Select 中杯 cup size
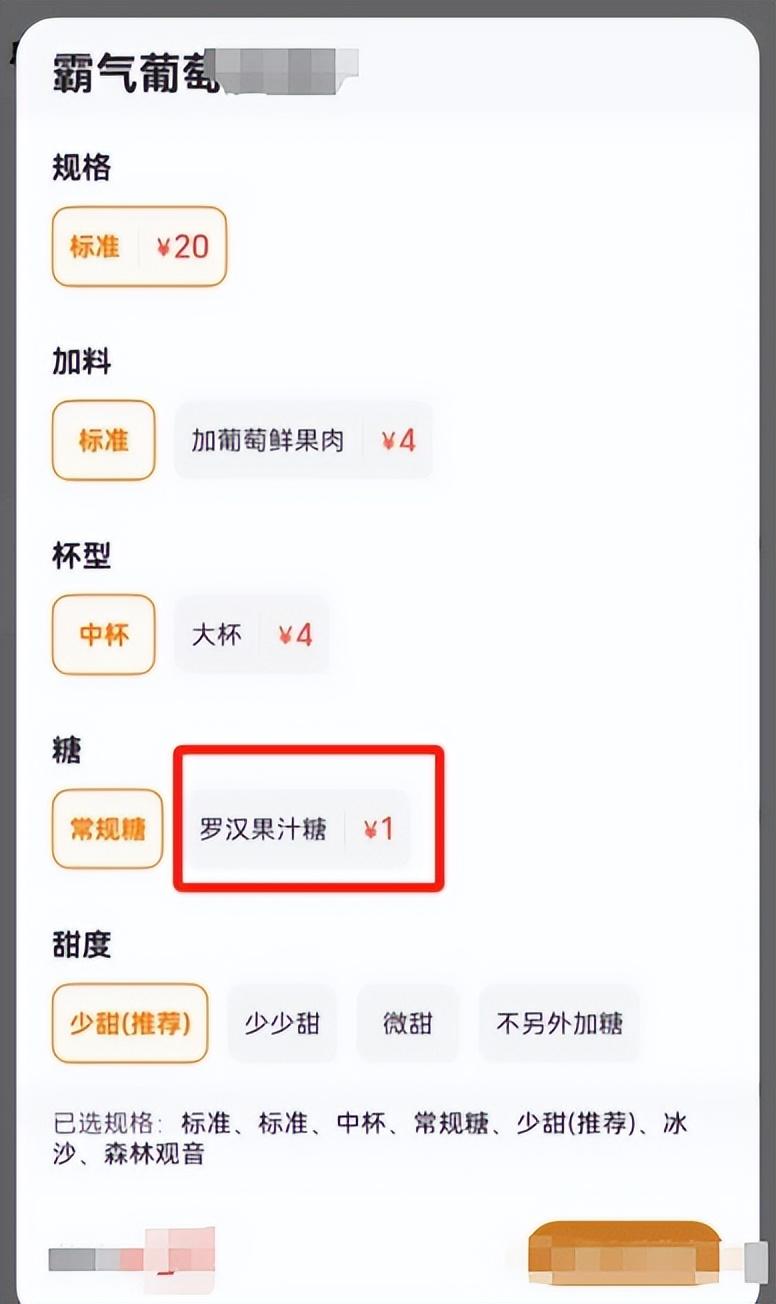 point(104,634)
